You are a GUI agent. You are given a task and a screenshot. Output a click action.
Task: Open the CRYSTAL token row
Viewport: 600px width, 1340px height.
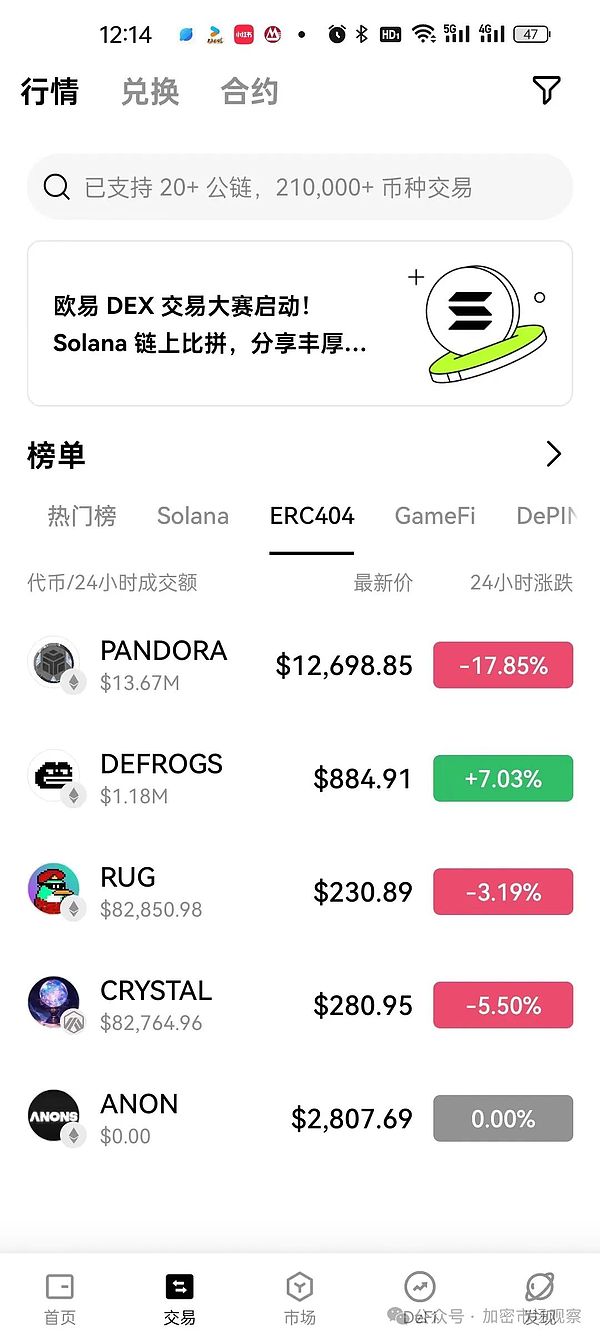299,1005
